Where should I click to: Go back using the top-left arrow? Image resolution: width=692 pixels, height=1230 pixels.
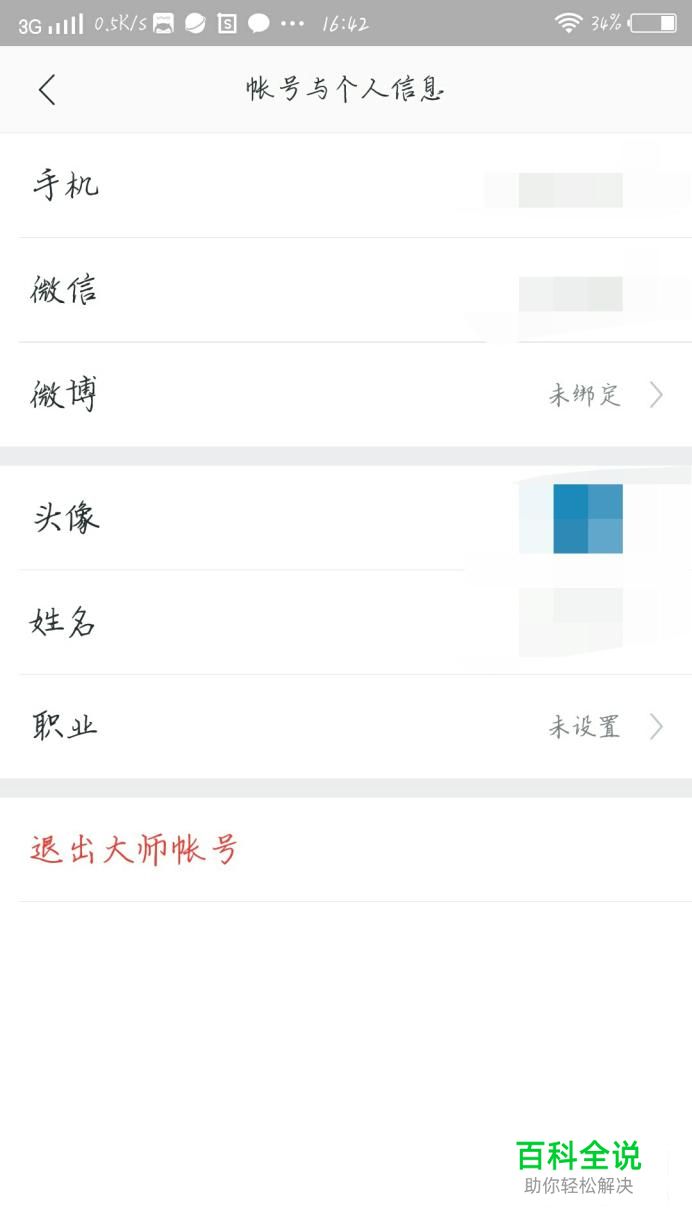point(47,90)
